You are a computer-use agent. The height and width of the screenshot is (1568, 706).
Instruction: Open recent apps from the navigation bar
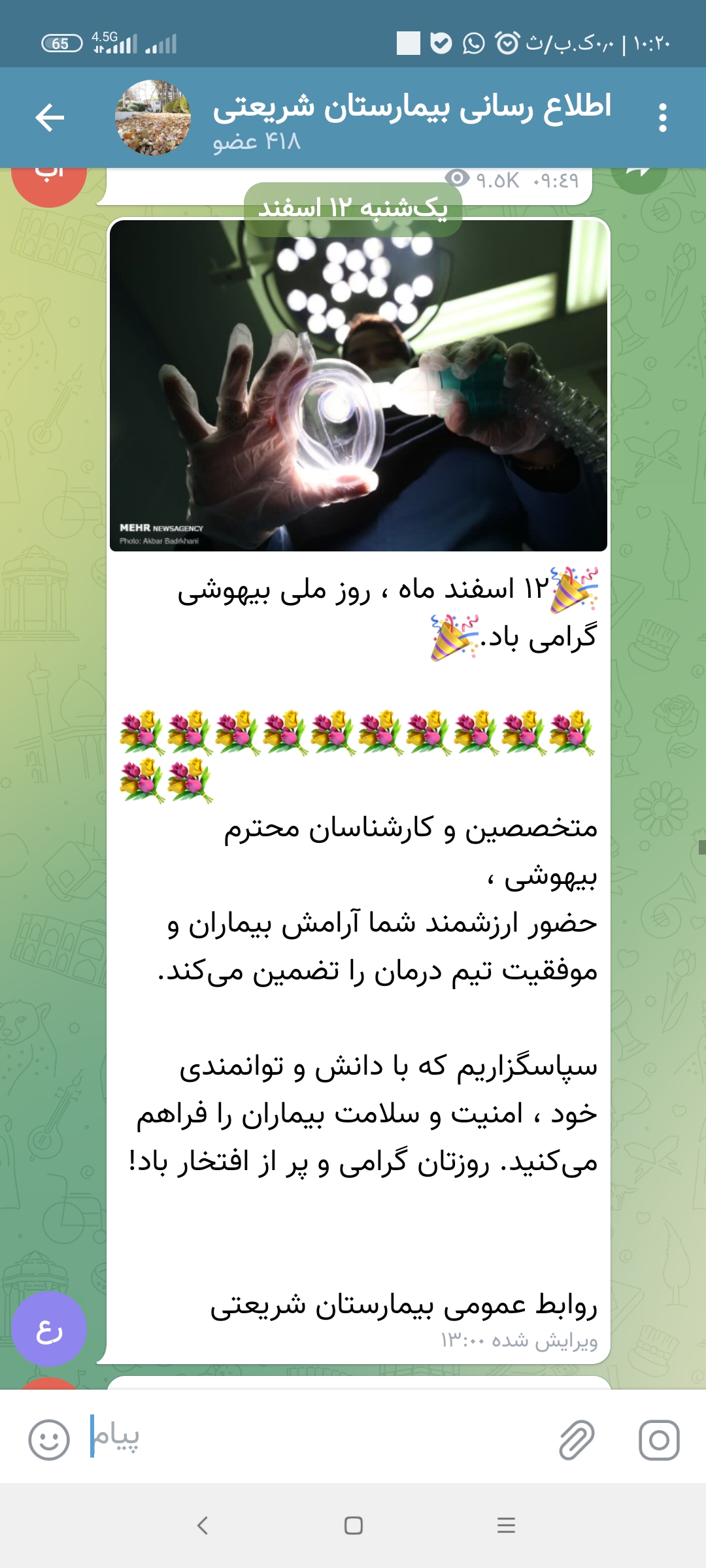(x=506, y=1526)
